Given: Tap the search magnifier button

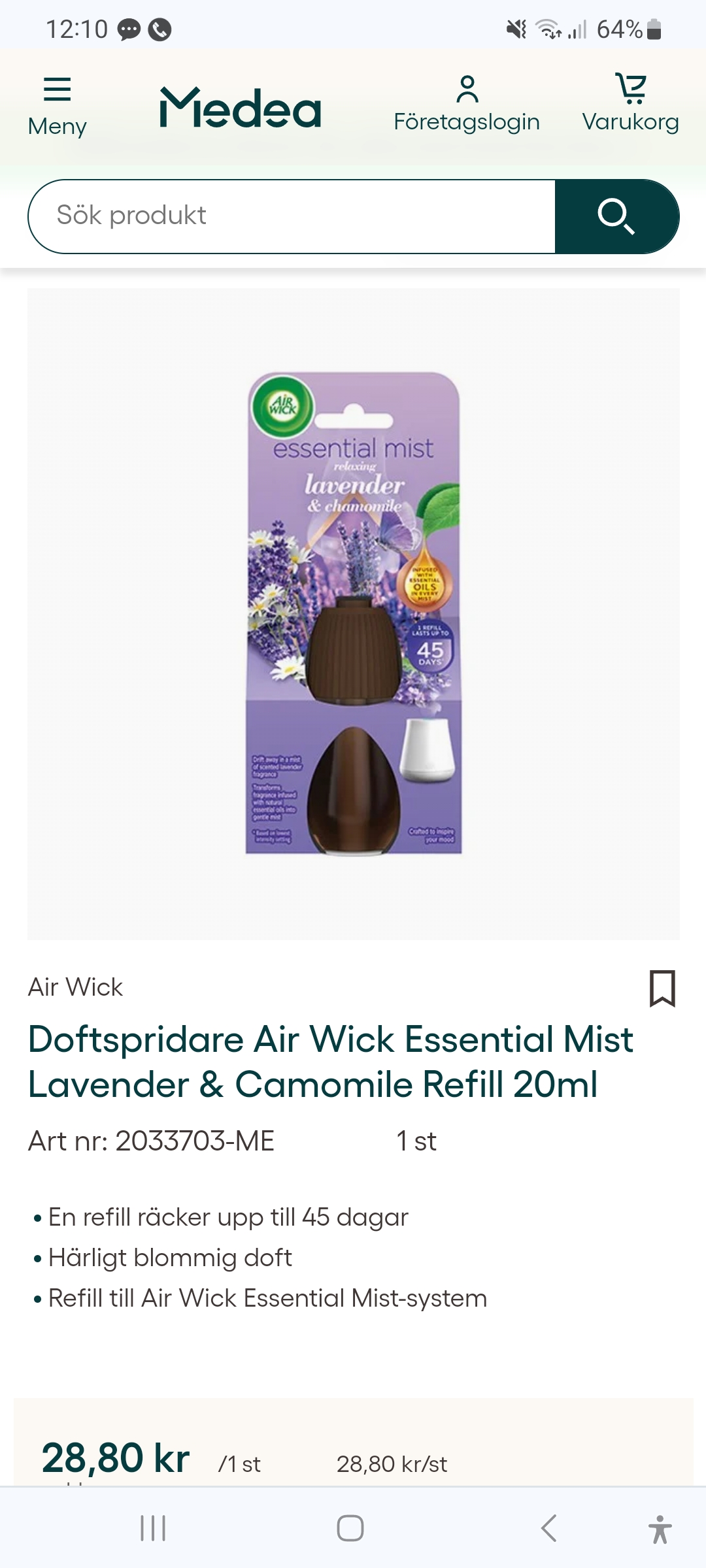Looking at the screenshot, I should (616, 216).
